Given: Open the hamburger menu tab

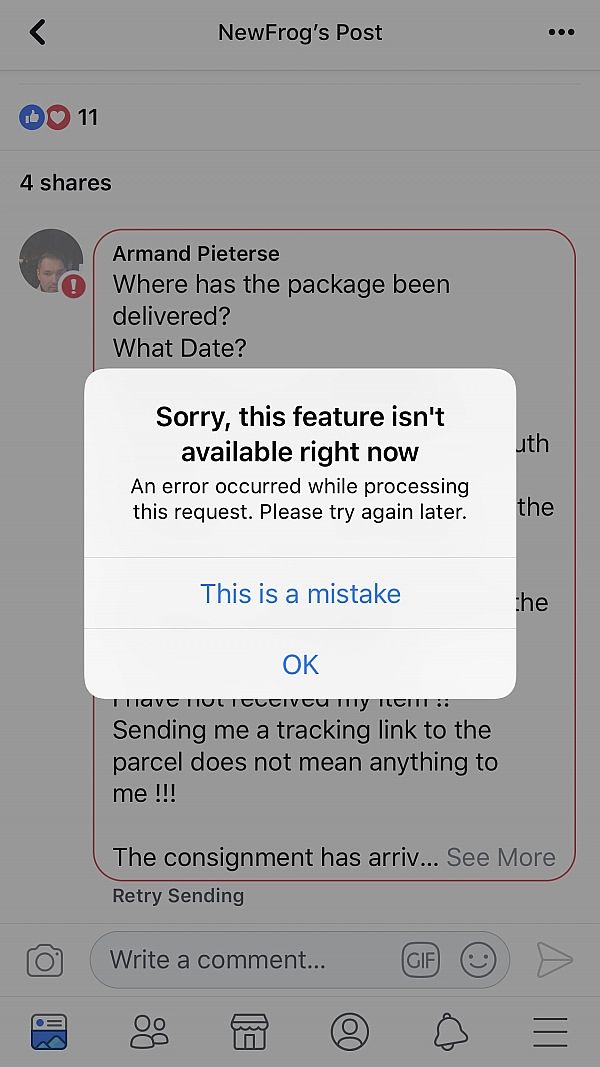Looking at the screenshot, I should click(x=550, y=1031).
